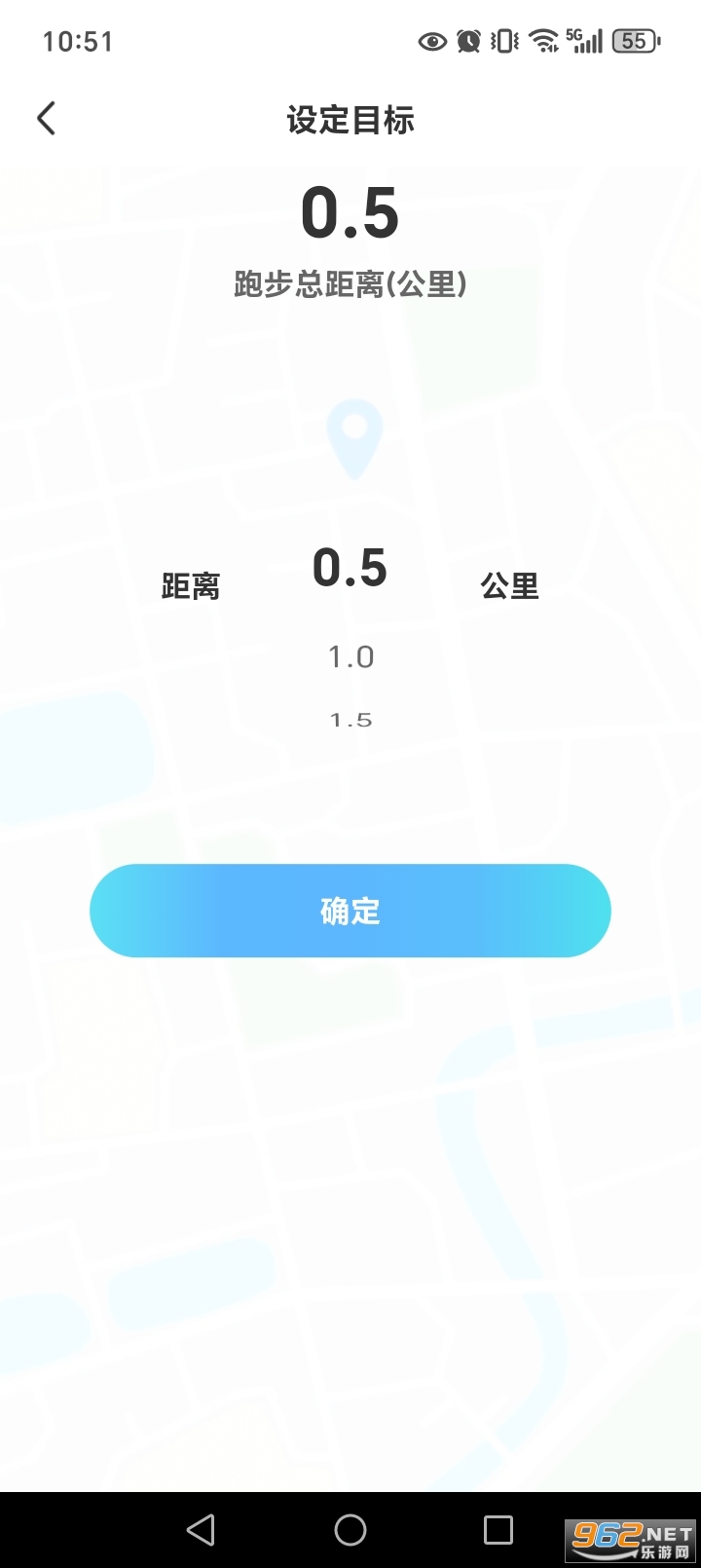Tap the 设定目标 title text

[x=350, y=121]
